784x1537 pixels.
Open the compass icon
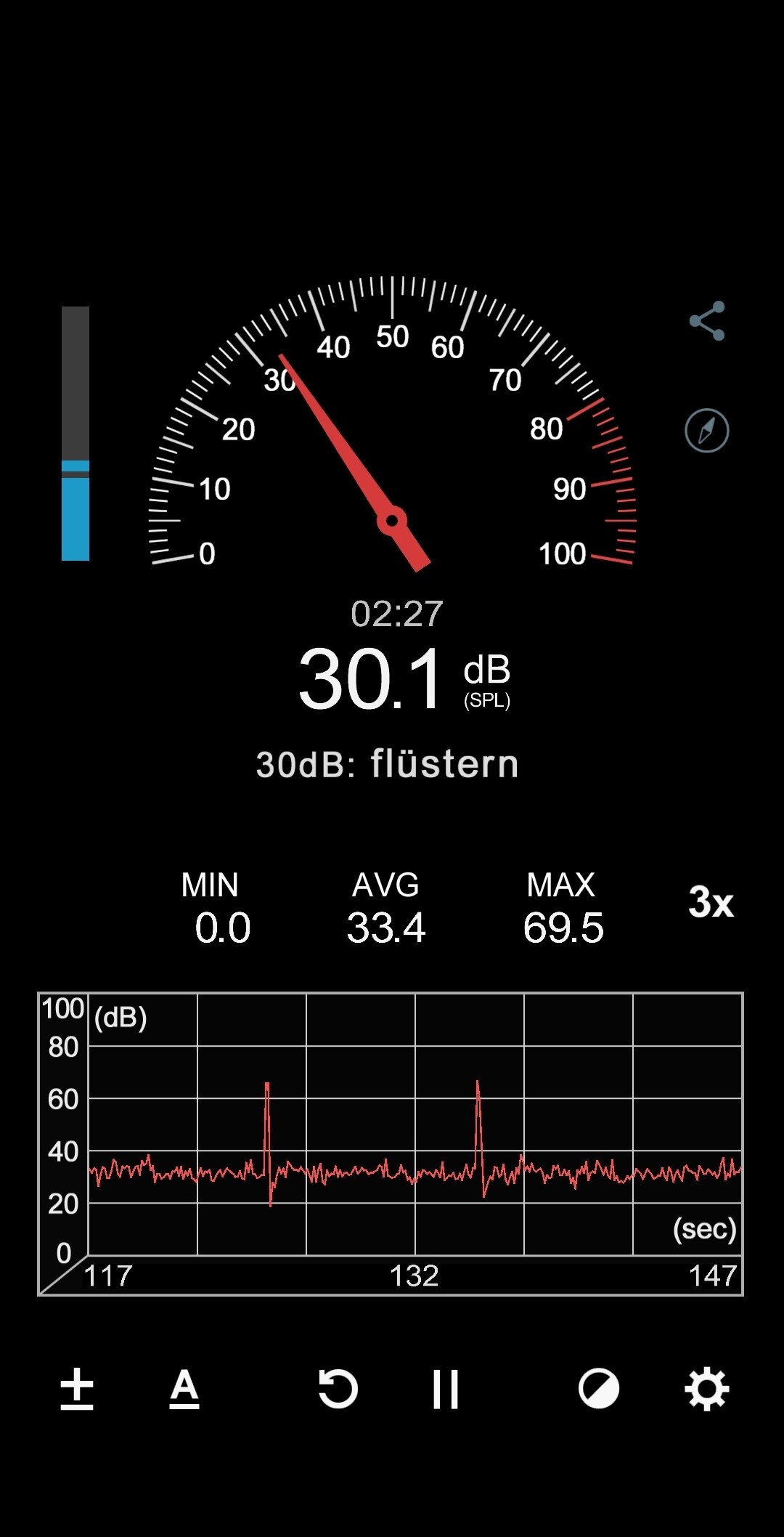coord(707,431)
